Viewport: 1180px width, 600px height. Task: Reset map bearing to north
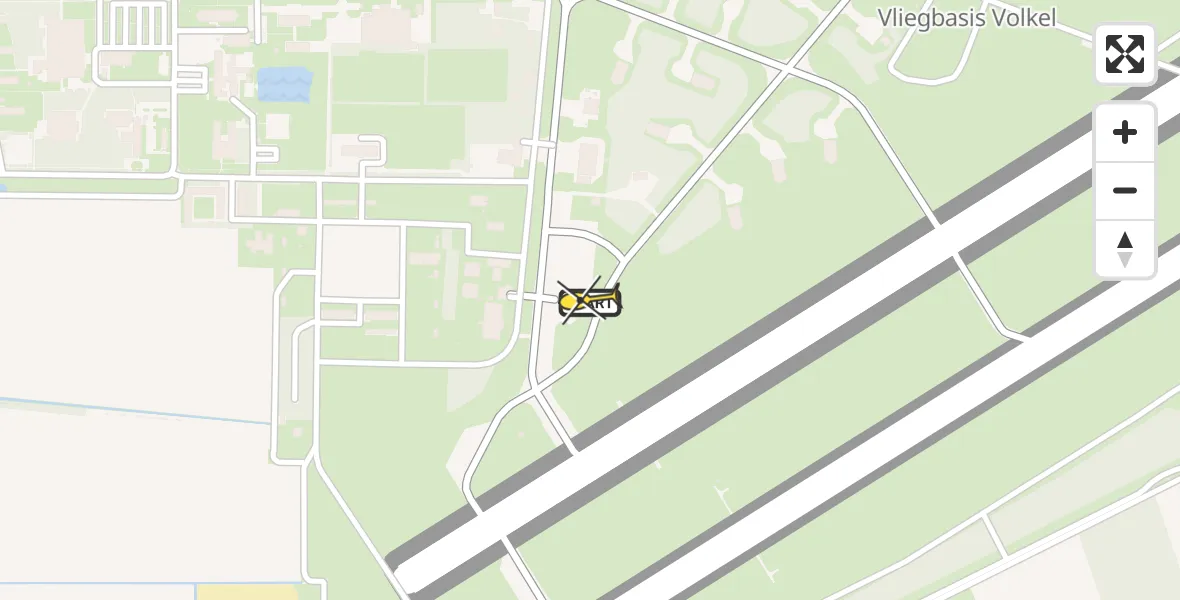pos(1125,249)
